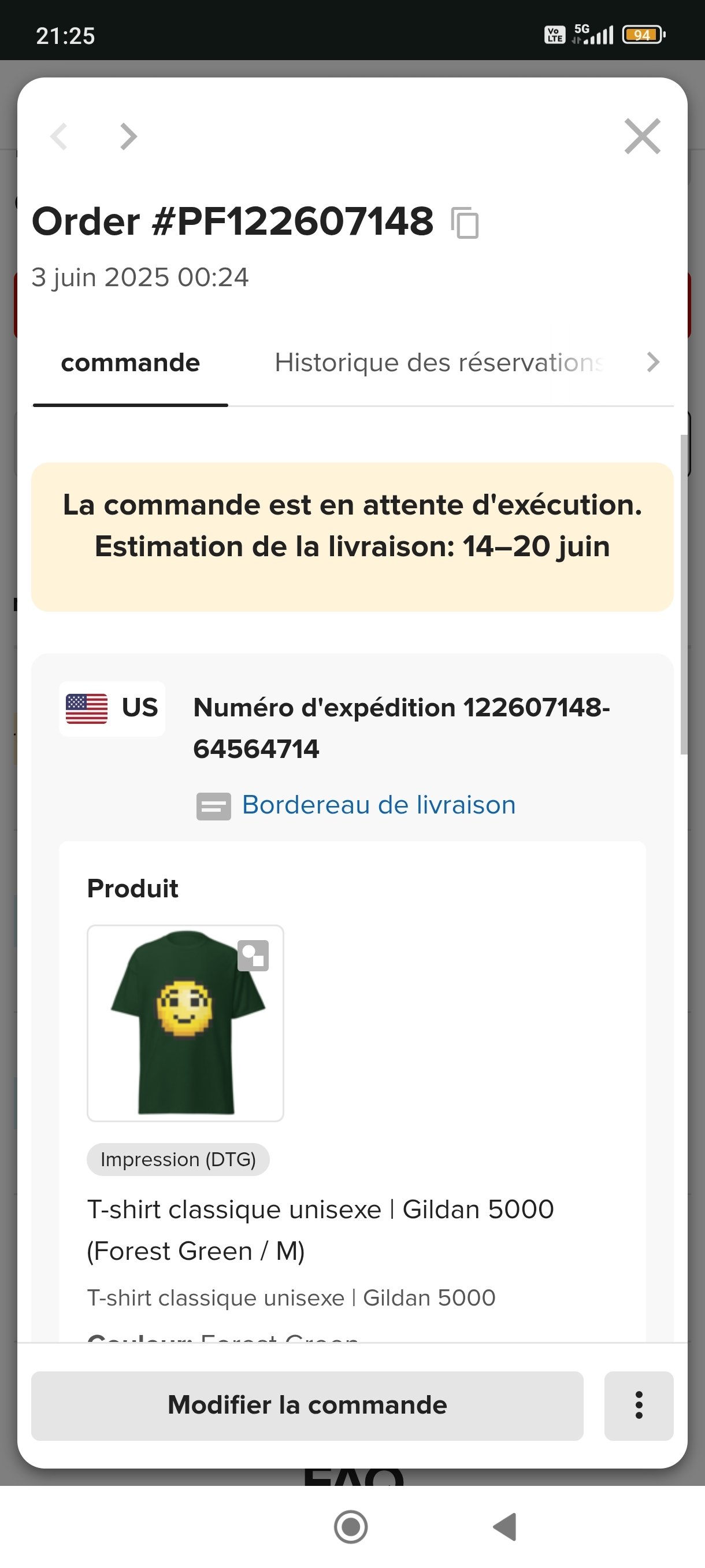Screen dimensions: 705x1568
Task: Open the Bordereau de livraison link
Action: click(379, 805)
